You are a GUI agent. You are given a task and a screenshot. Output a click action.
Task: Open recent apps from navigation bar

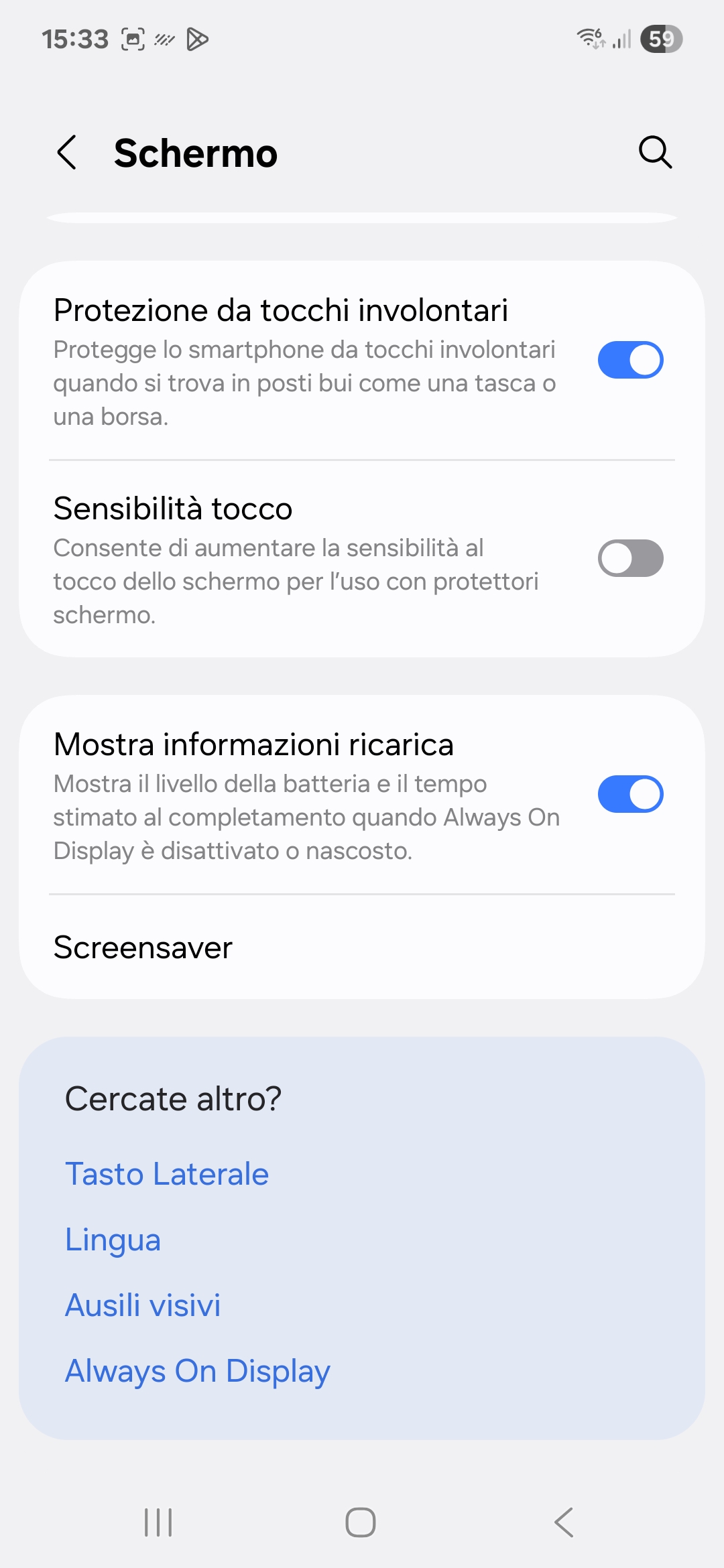[x=158, y=1522]
